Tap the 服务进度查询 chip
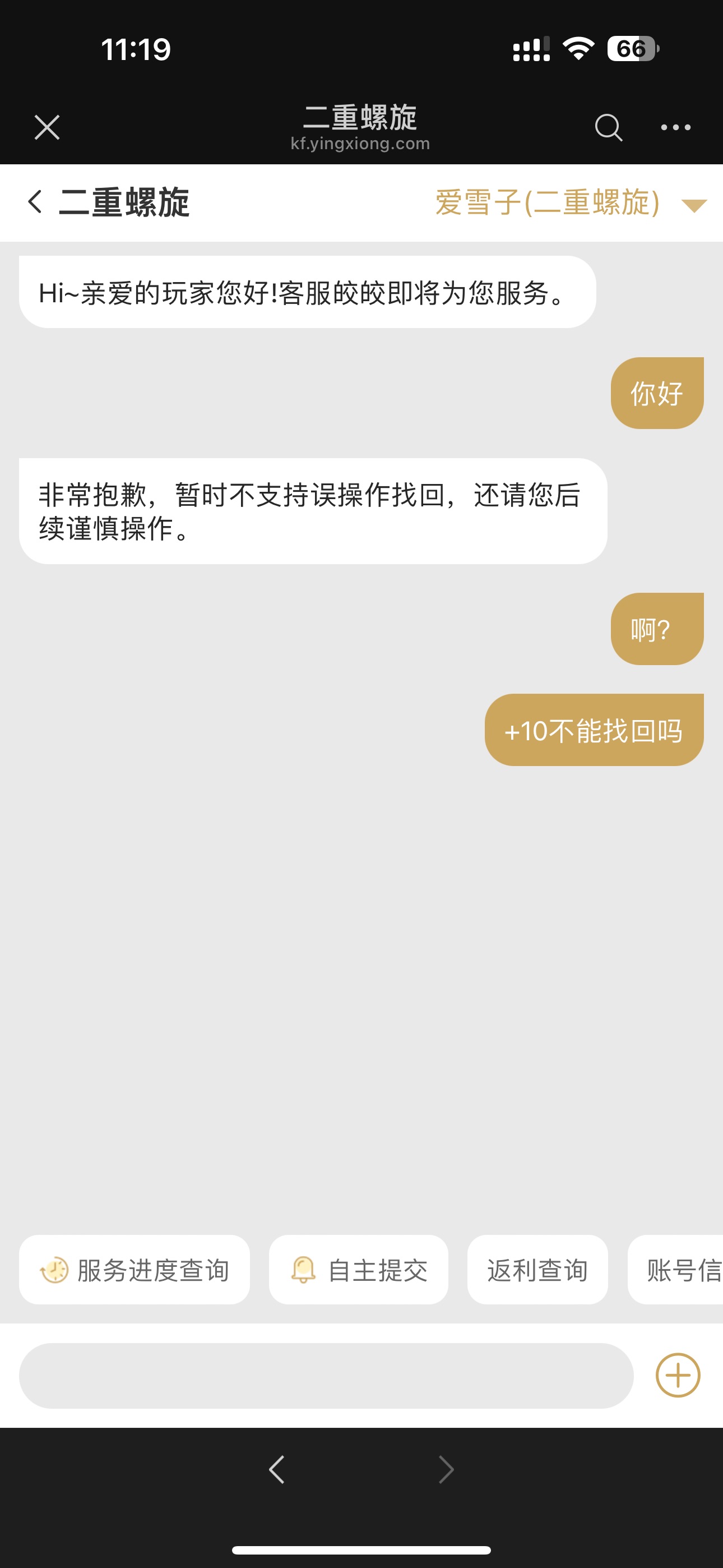Viewport: 723px width, 1568px height. [x=135, y=1270]
